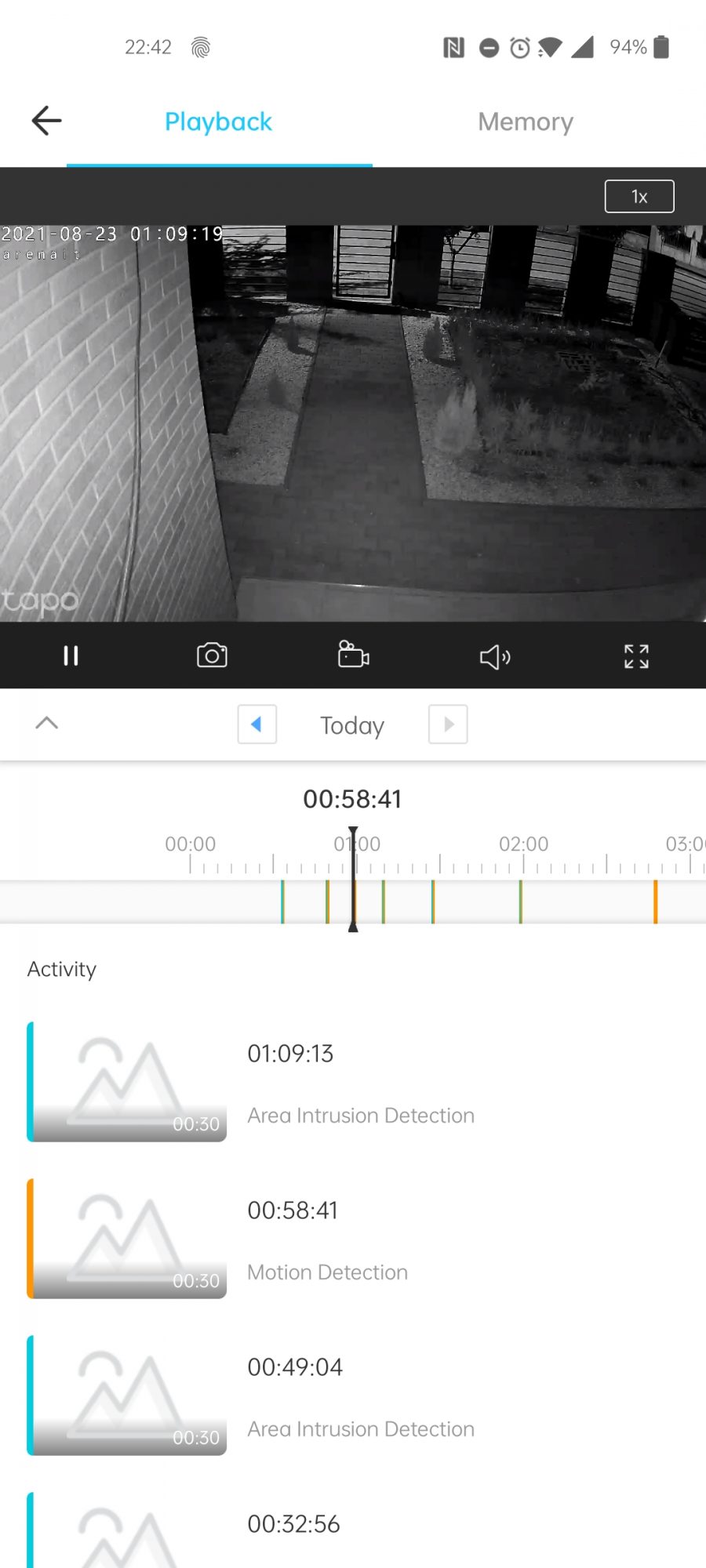Viewport: 706px width, 1568px height.
Task: Start recording a video clip
Action: click(x=353, y=655)
